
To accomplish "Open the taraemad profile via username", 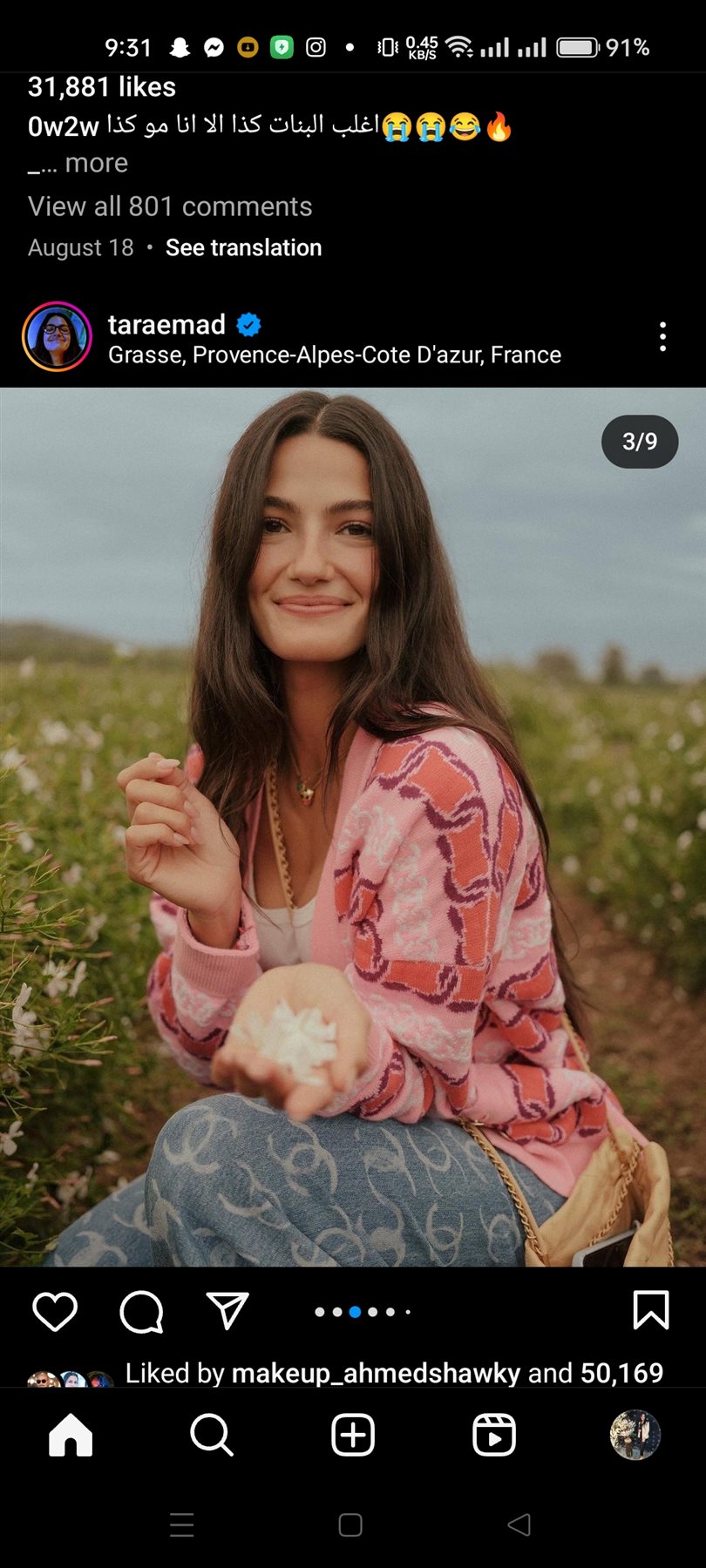I will point(166,324).
